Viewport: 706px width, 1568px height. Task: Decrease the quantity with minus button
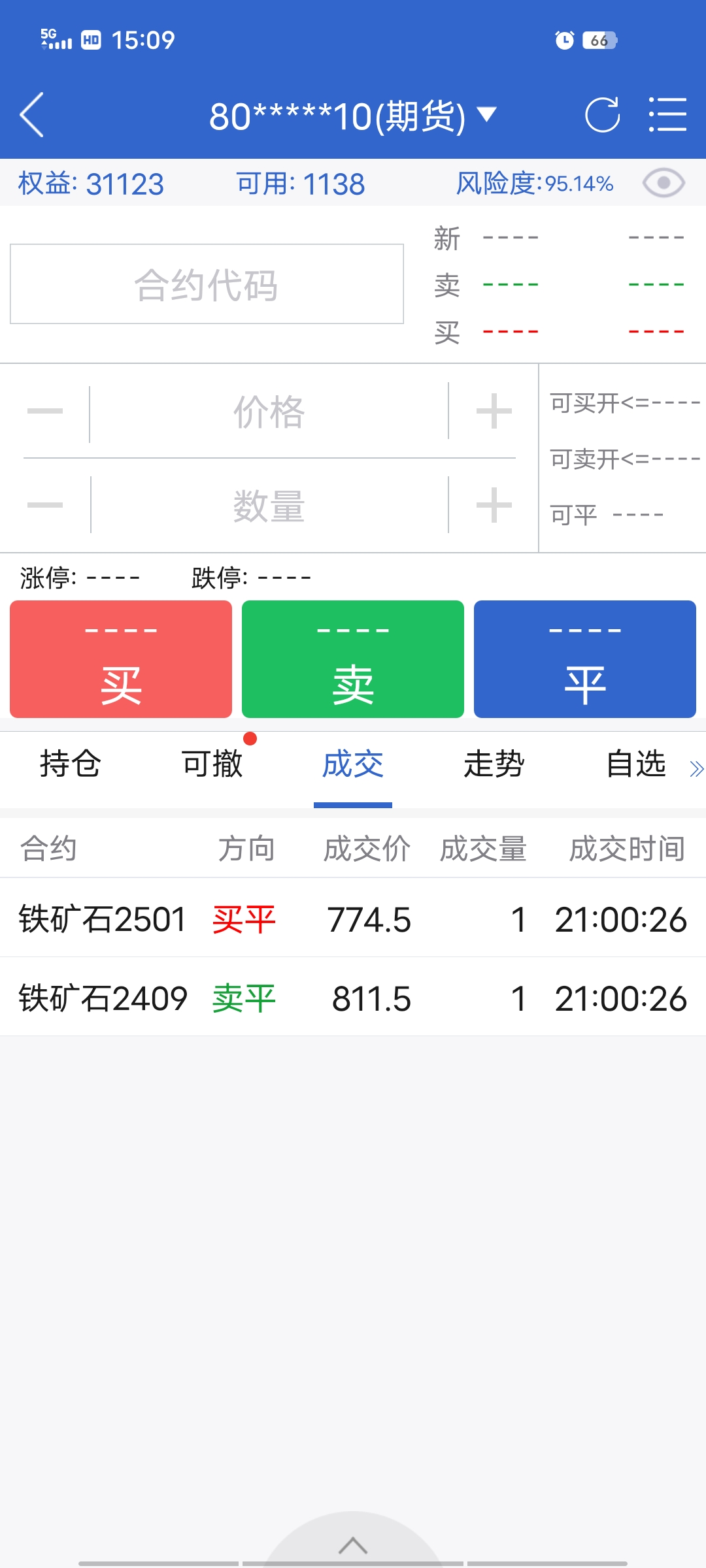coord(45,505)
